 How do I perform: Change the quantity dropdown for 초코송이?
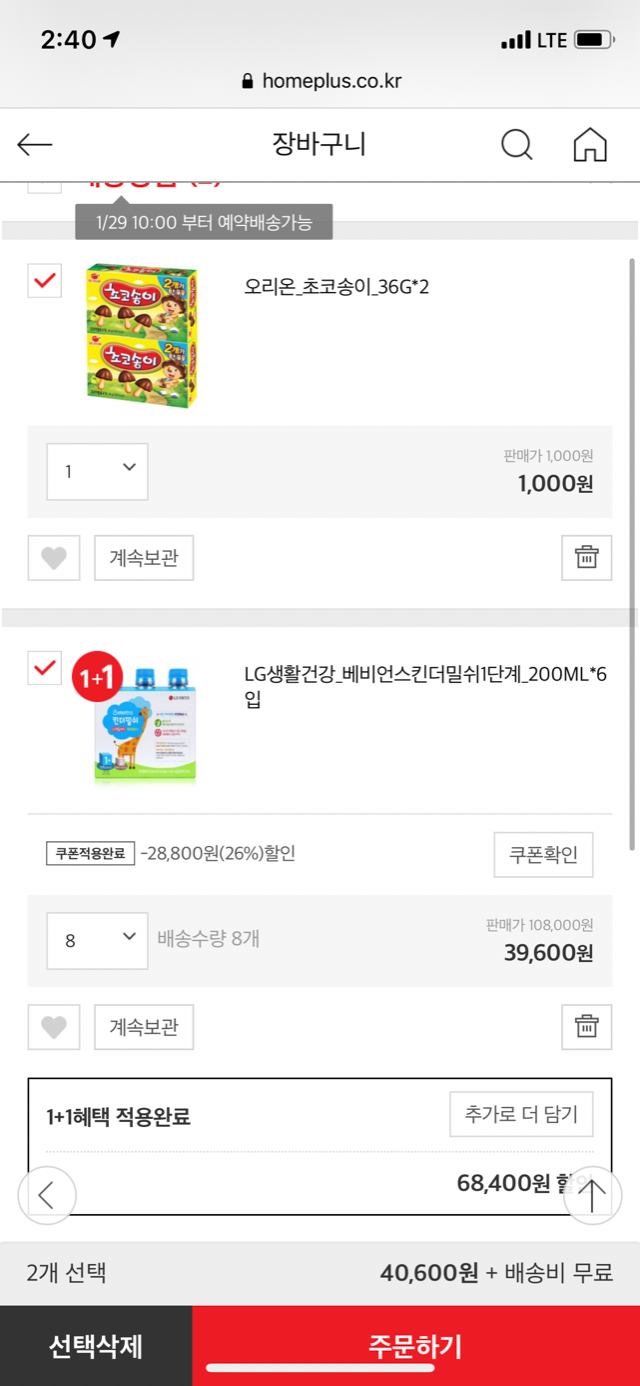pyautogui.click(x=97, y=471)
